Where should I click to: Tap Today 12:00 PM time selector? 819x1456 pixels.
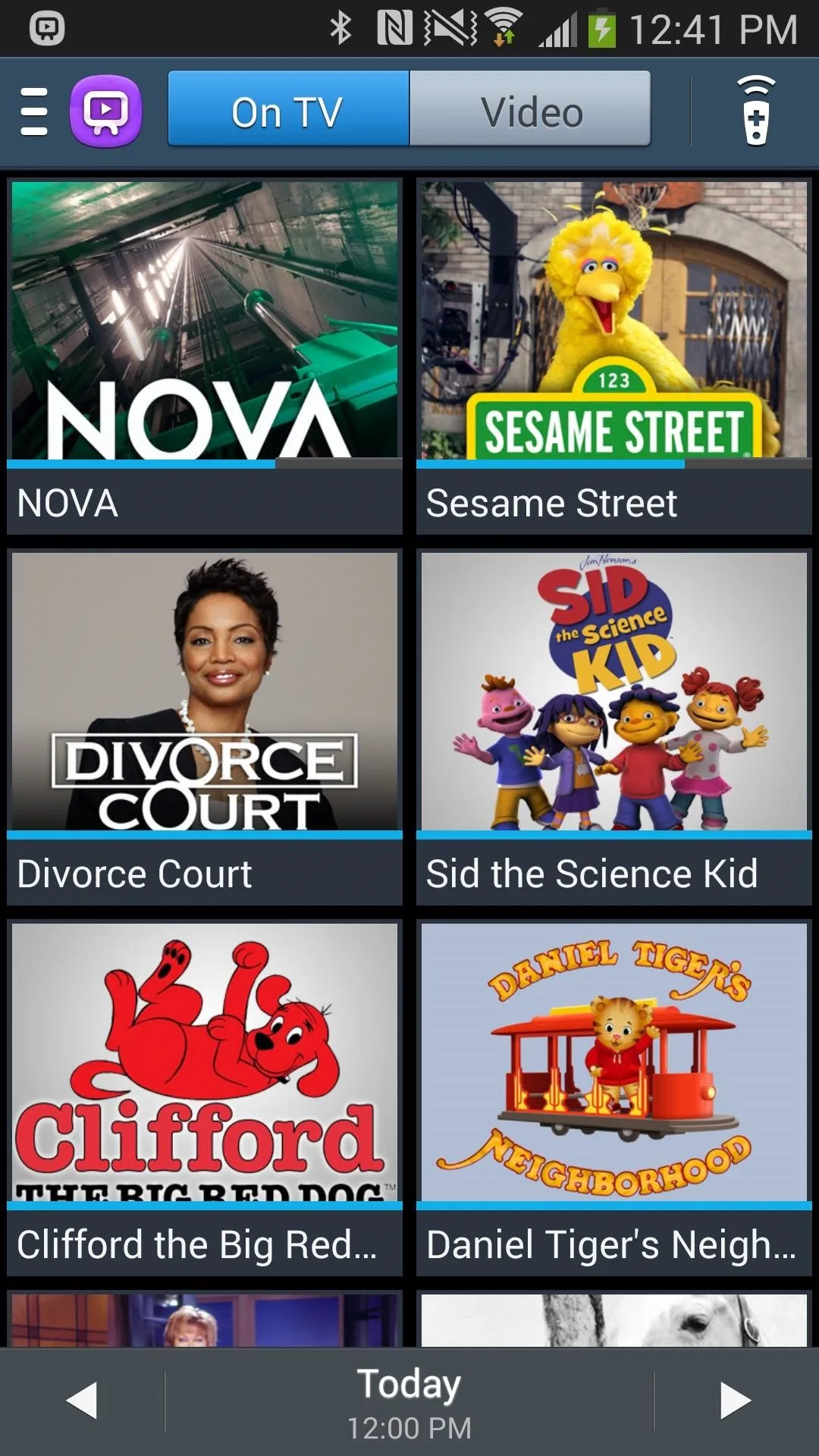pyautogui.click(x=409, y=1402)
